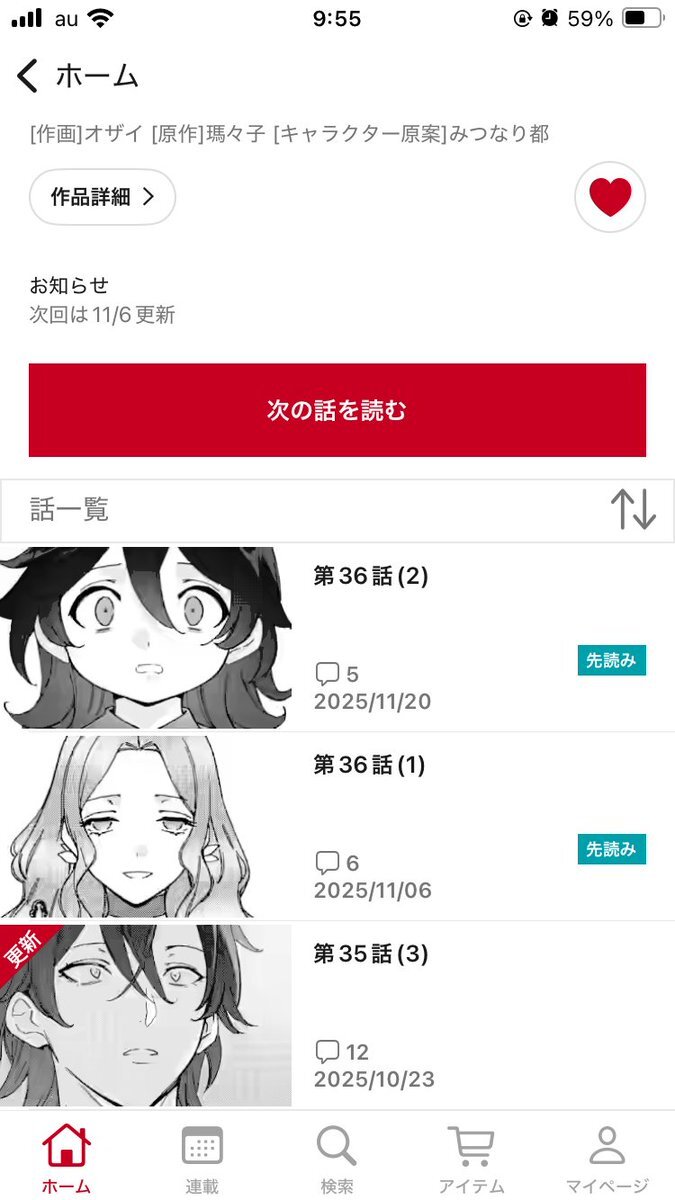
Task: Switch to the 検索 tab
Action: 337,1158
